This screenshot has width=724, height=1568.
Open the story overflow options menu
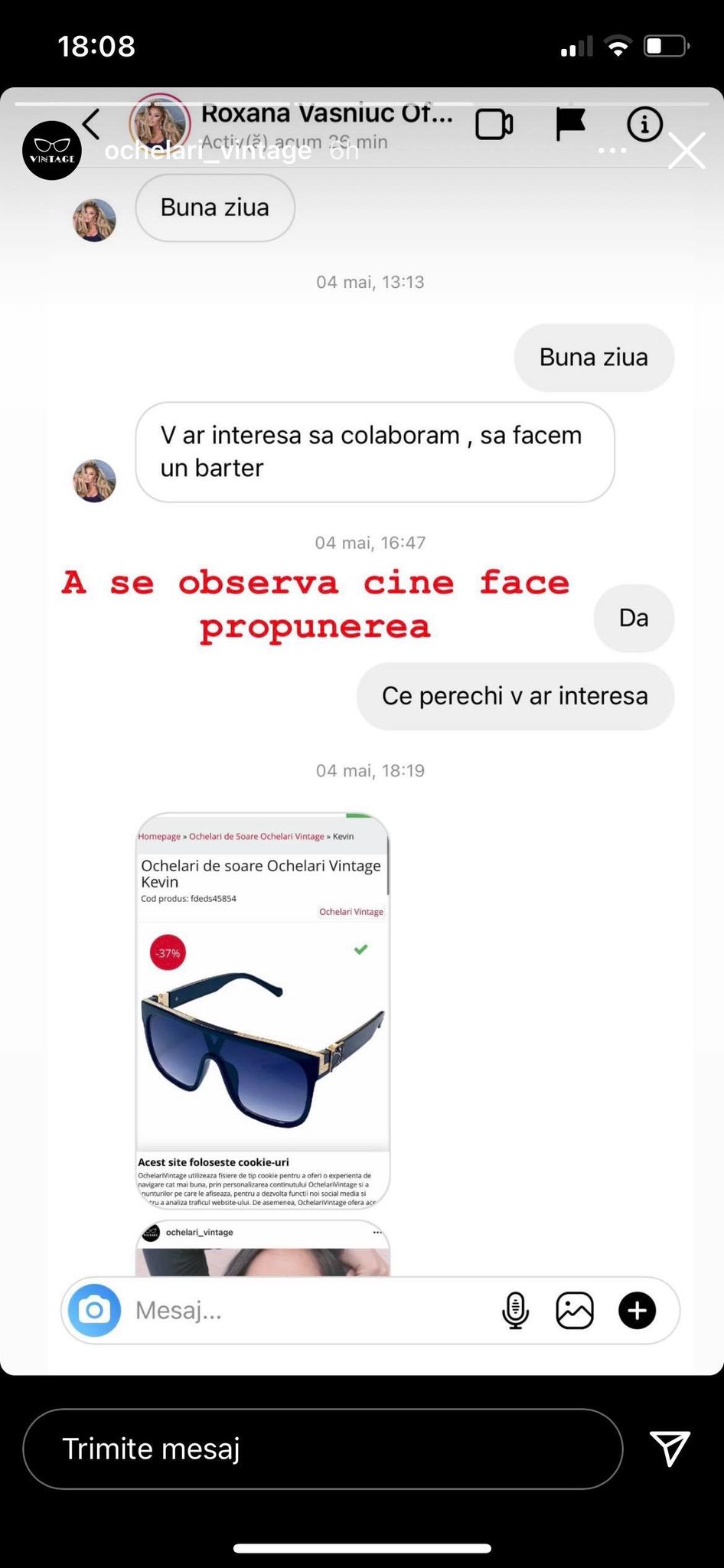612,151
